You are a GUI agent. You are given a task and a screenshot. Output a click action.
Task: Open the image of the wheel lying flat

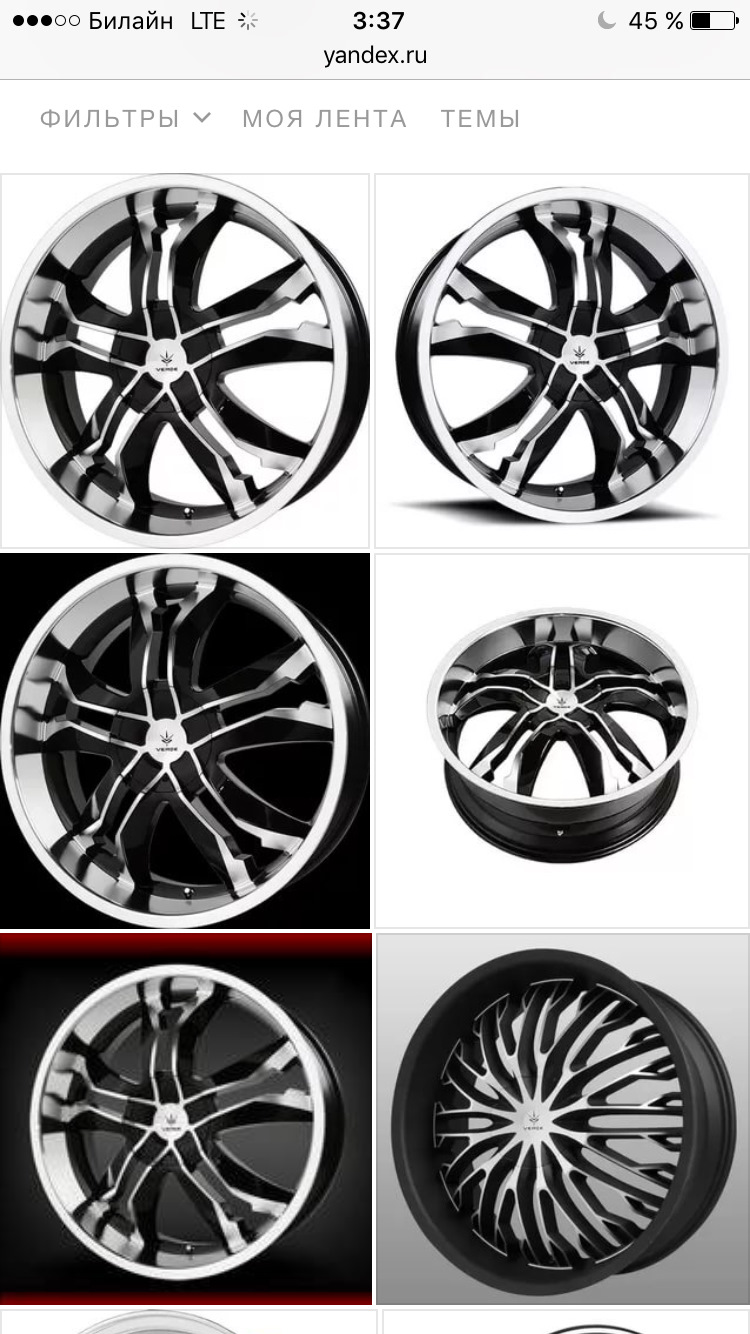pyautogui.click(x=562, y=740)
